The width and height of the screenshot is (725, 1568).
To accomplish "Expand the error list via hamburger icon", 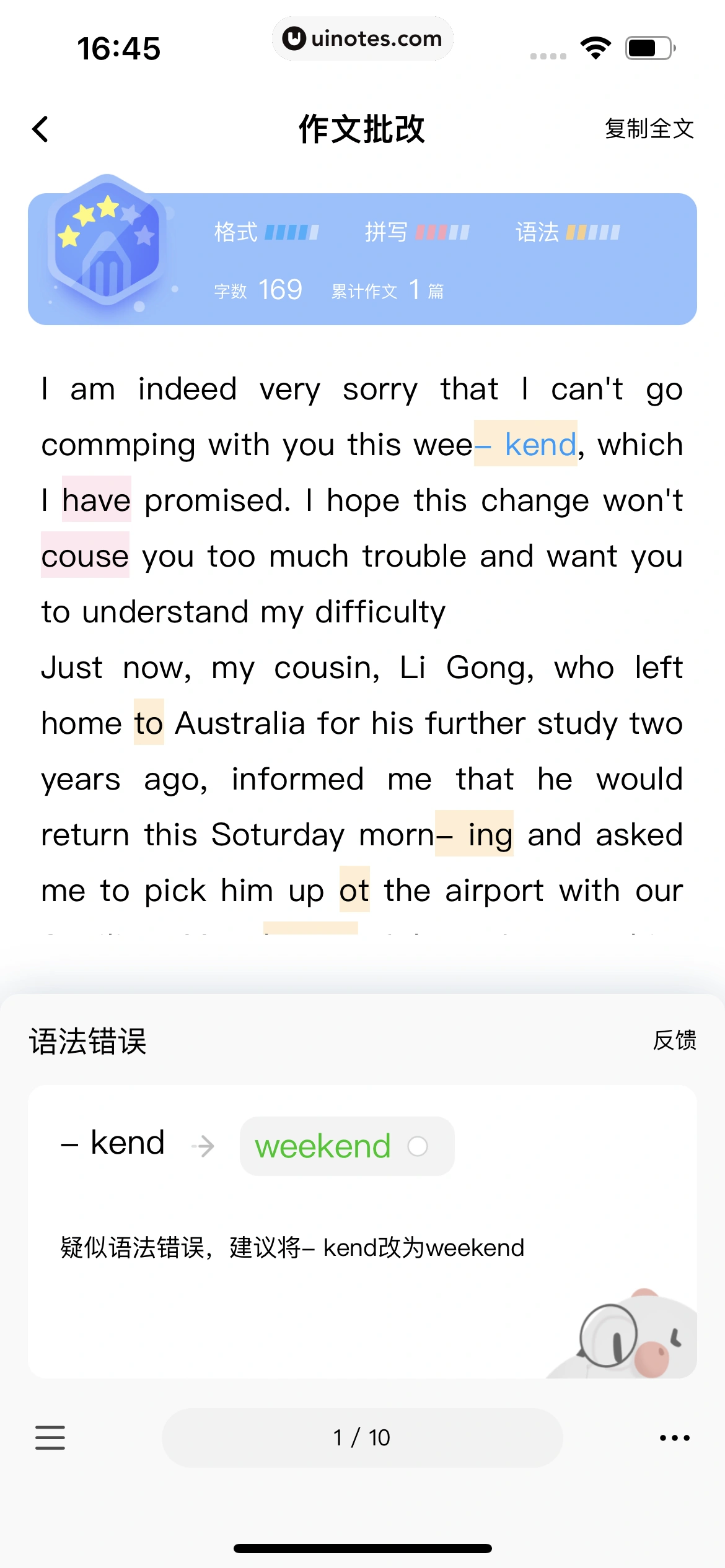I will 50,1438.
